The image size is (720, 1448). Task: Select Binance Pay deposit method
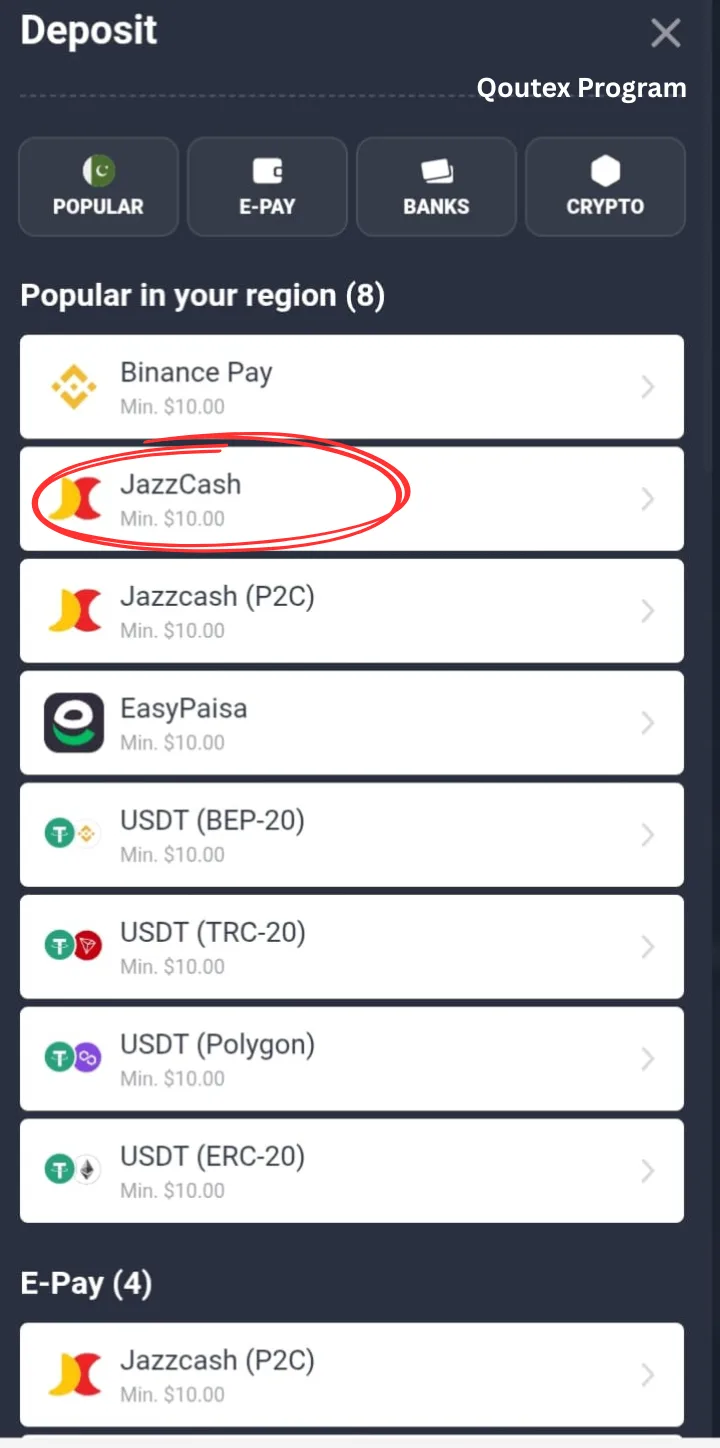(352, 387)
